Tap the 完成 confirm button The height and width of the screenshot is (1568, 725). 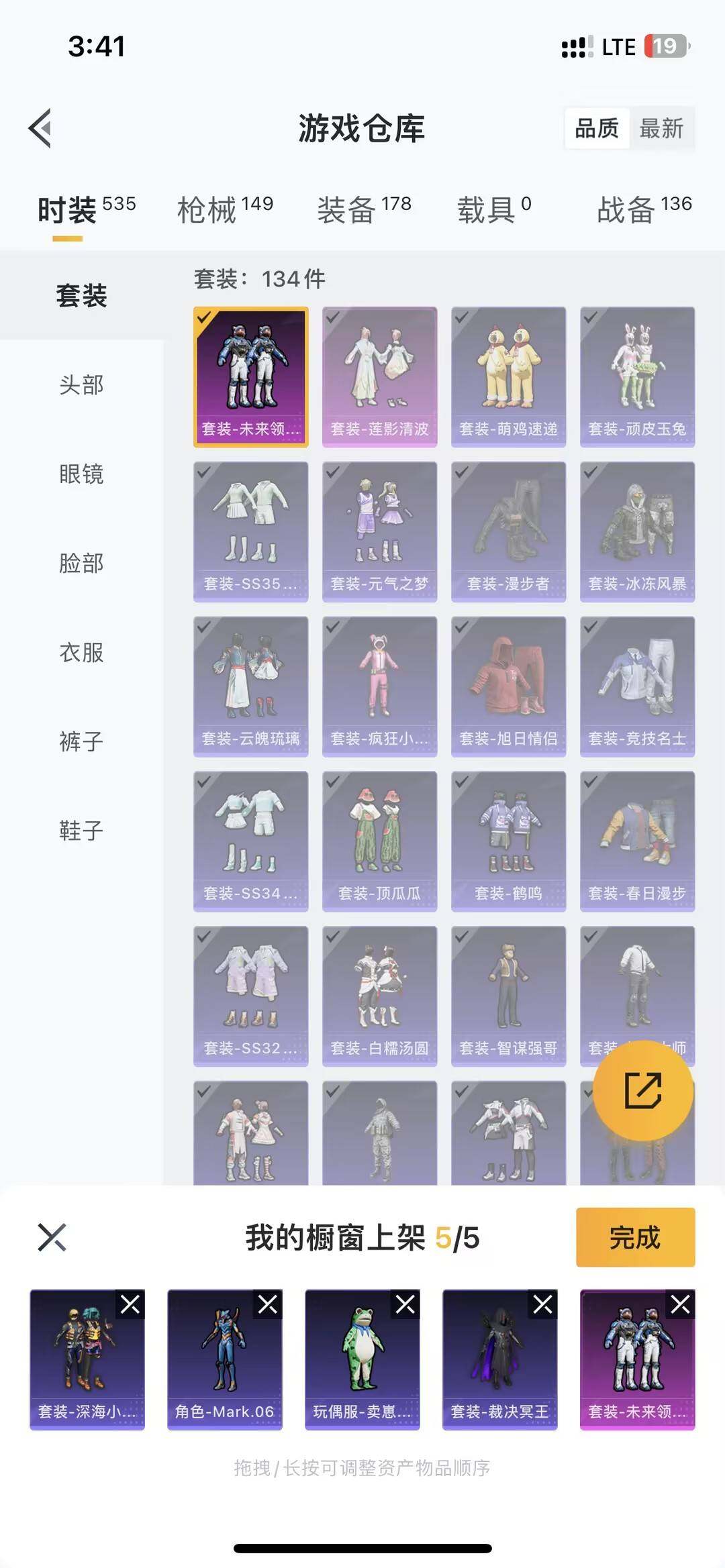click(634, 1238)
